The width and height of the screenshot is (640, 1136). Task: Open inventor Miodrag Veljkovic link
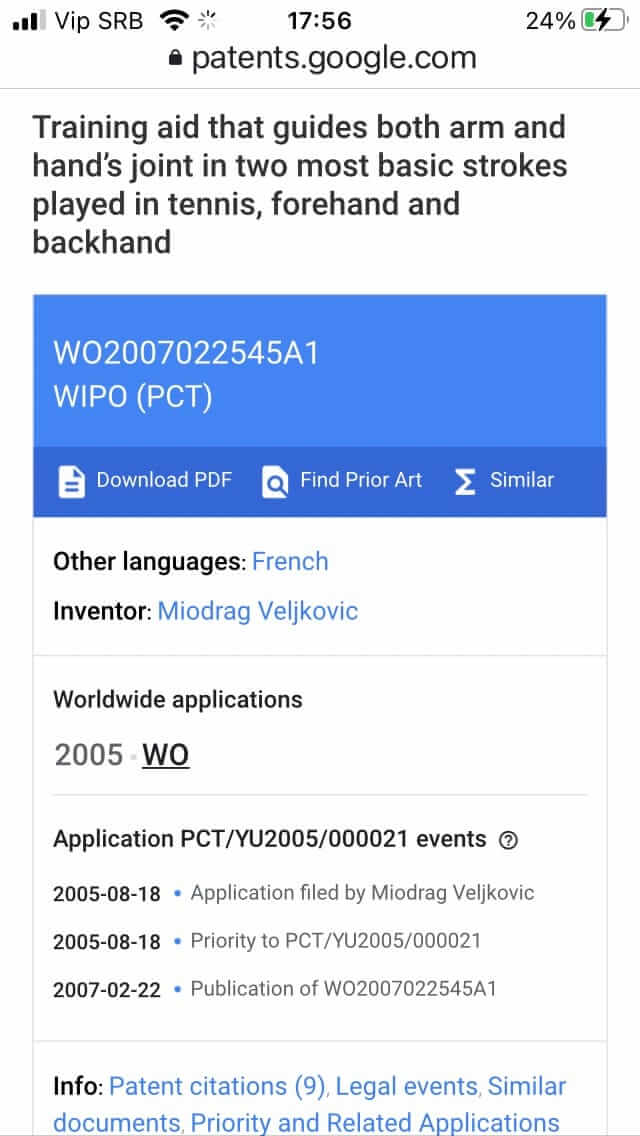[258, 611]
